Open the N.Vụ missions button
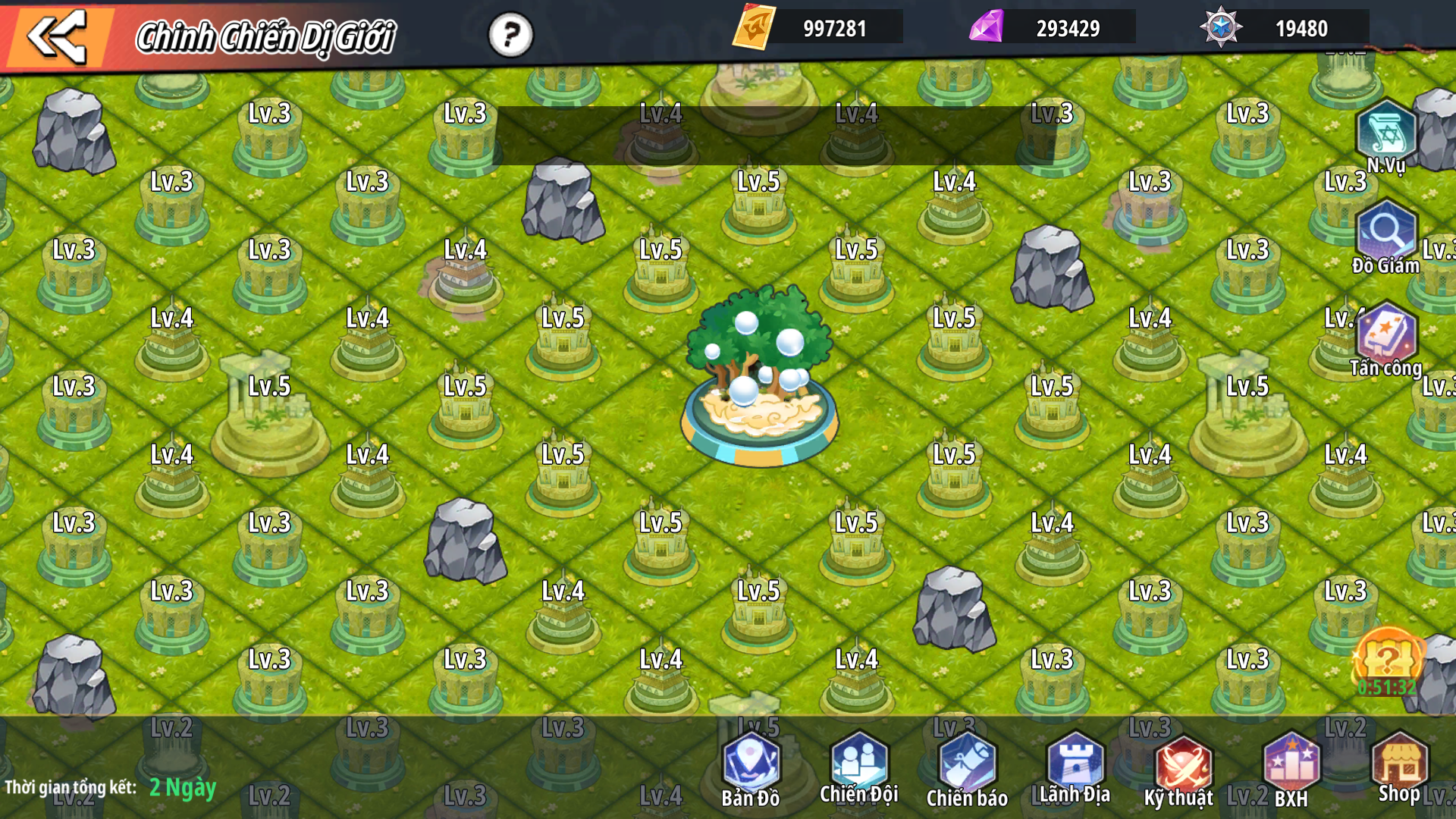The height and width of the screenshot is (819, 1456). (1385, 136)
